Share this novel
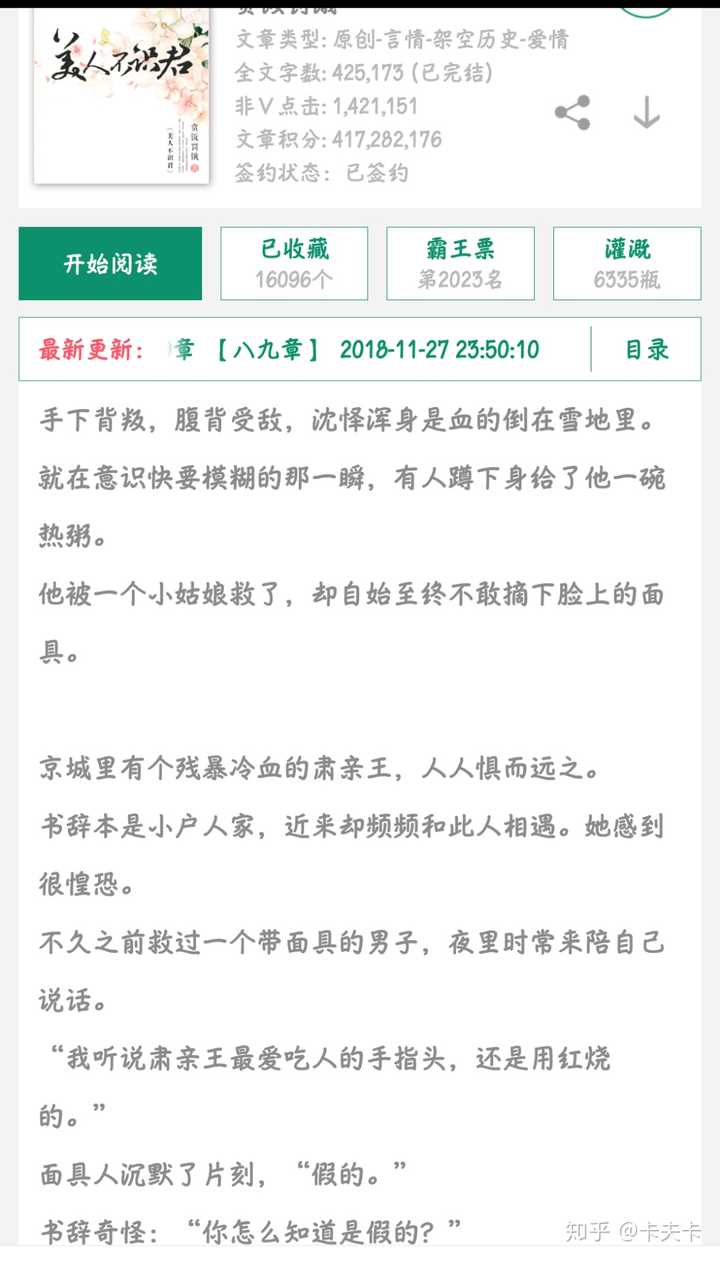720x1262 pixels. point(572,112)
